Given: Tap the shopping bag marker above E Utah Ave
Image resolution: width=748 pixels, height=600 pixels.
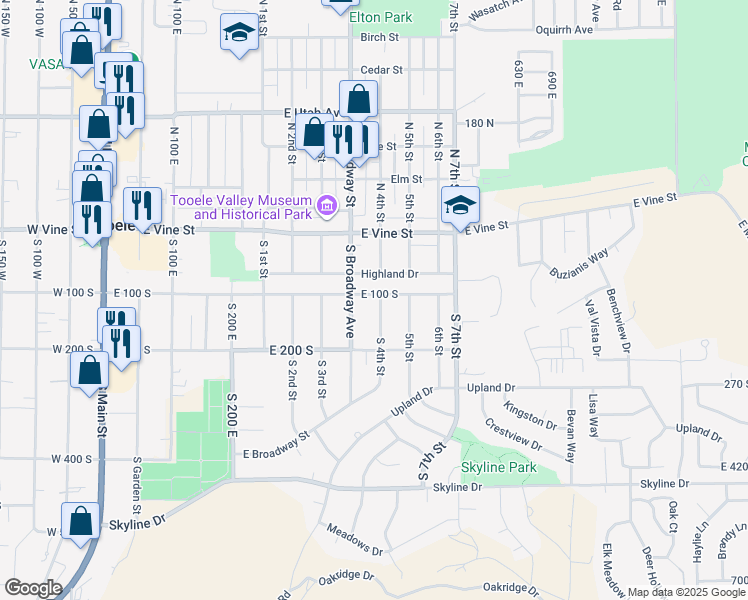Looking at the screenshot, I should [x=359, y=99].
